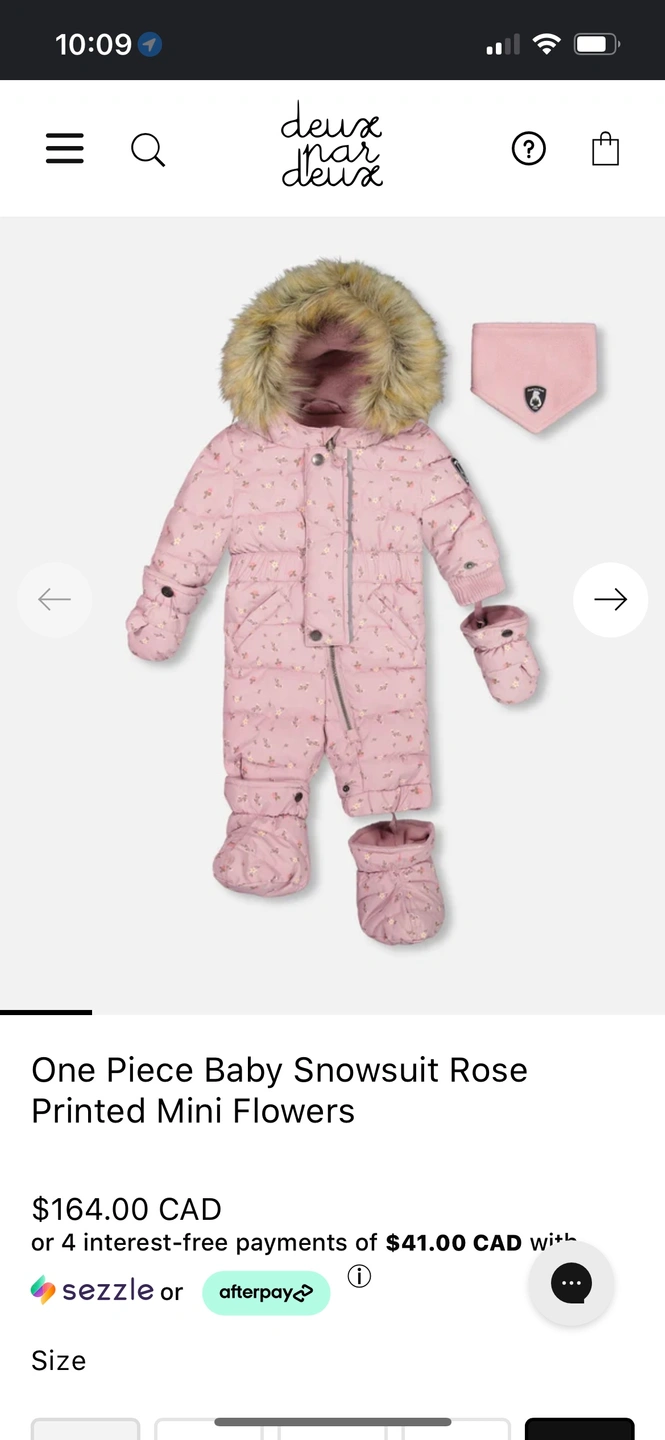Tap the afterpay badge
Viewport: 665px width, 1440px height.
pos(266,1292)
